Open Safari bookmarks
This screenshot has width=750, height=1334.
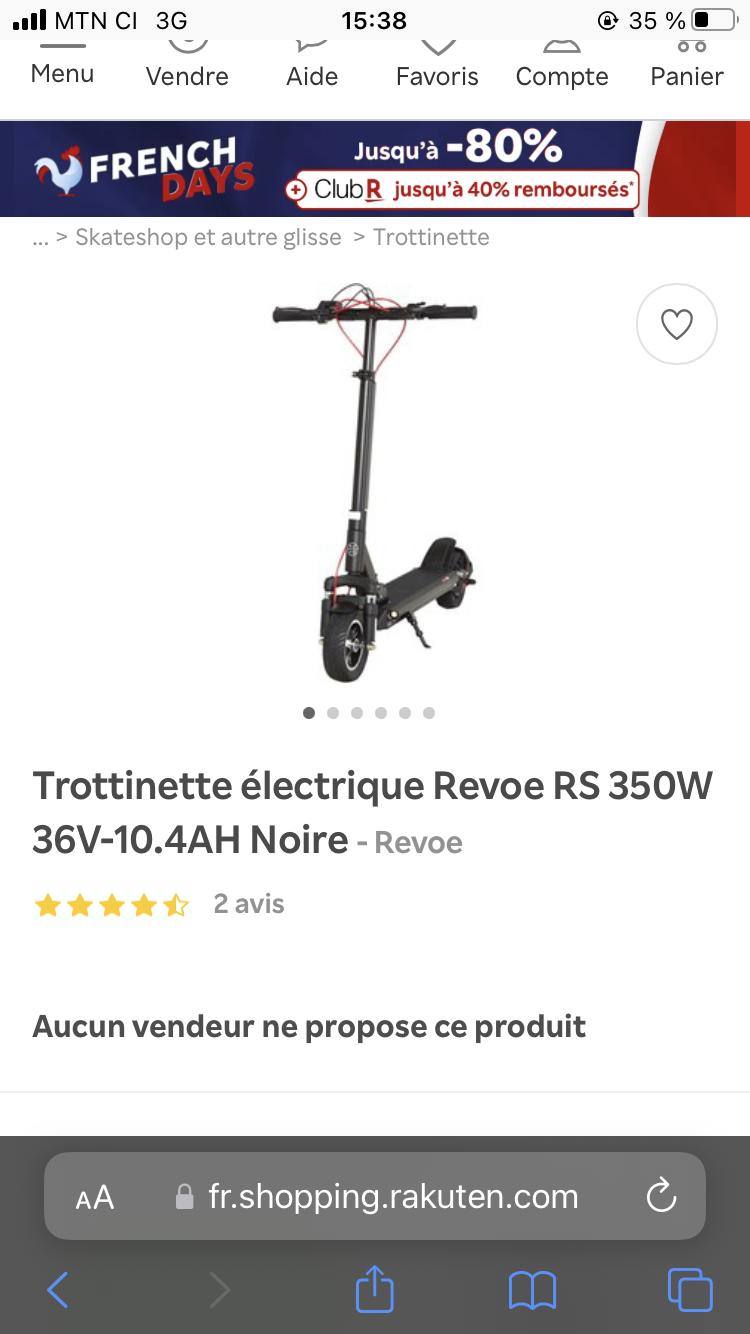click(532, 1290)
